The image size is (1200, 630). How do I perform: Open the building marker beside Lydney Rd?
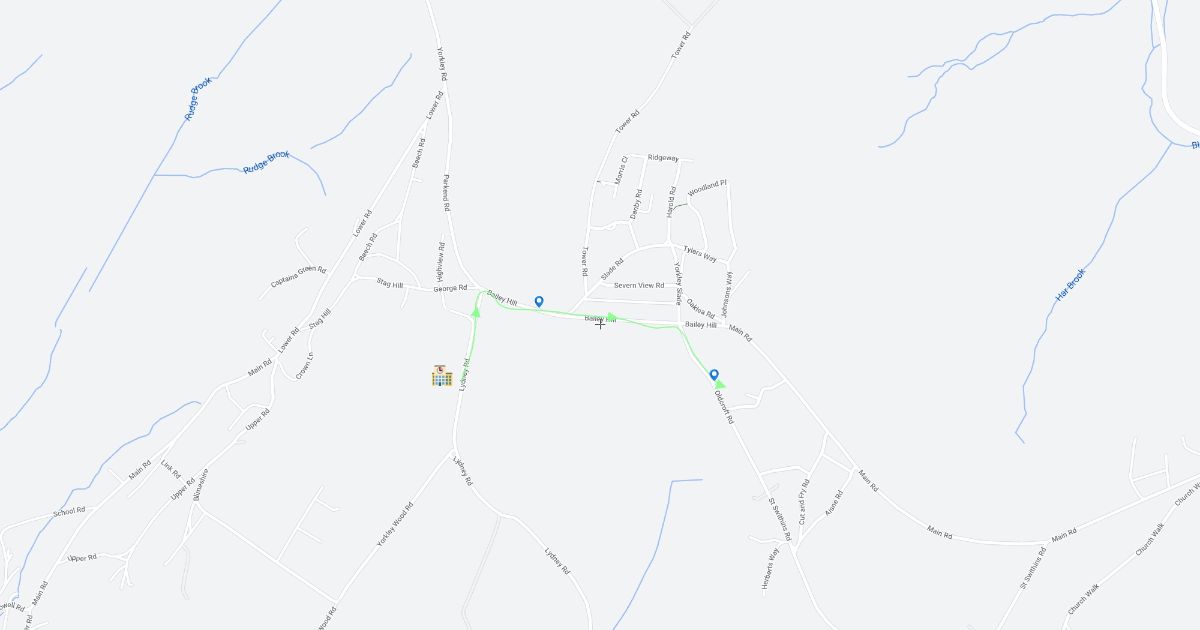click(441, 376)
